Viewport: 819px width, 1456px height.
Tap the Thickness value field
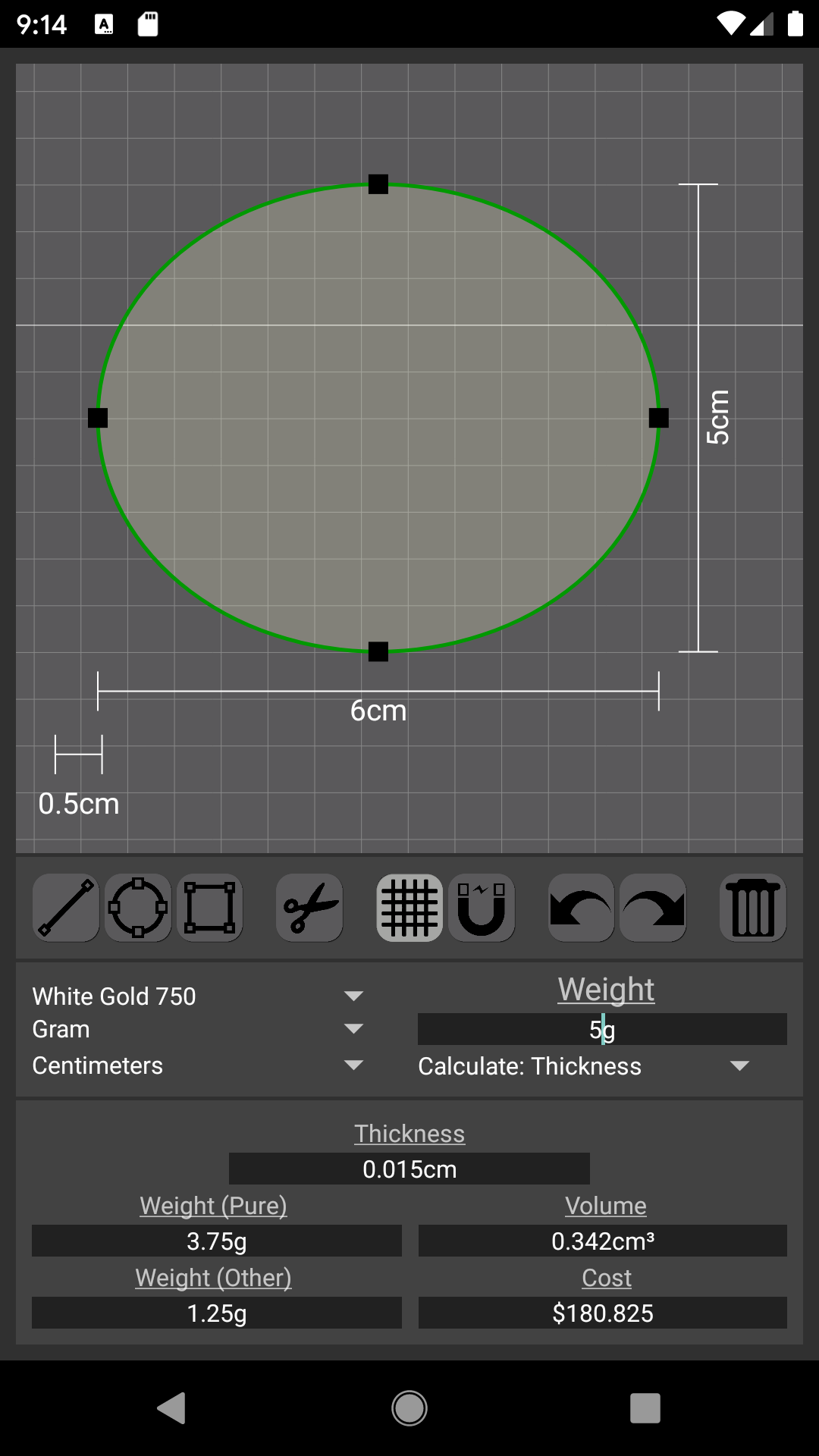click(x=409, y=1169)
